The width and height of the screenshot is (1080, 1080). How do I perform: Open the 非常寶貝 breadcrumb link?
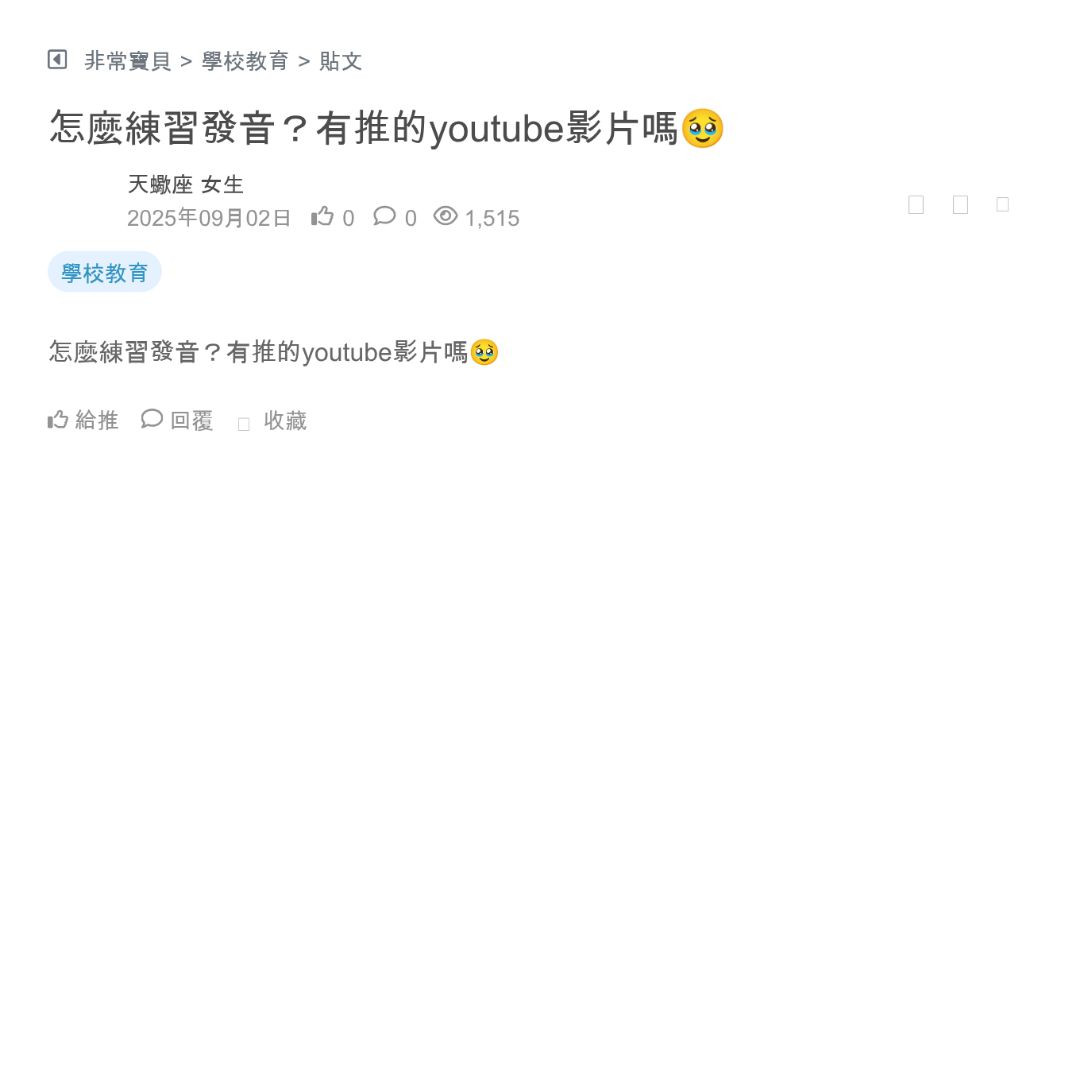[128, 61]
